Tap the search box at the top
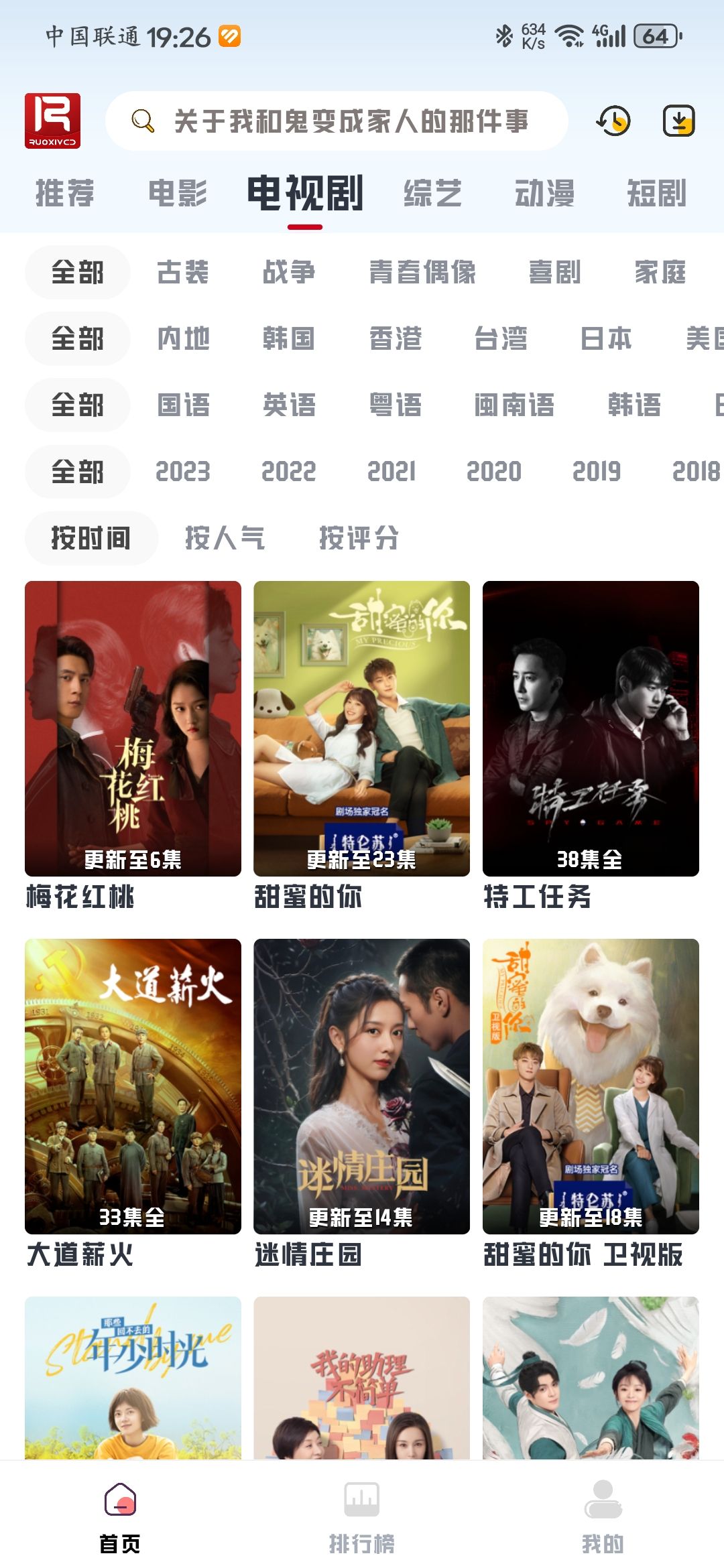 point(337,121)
